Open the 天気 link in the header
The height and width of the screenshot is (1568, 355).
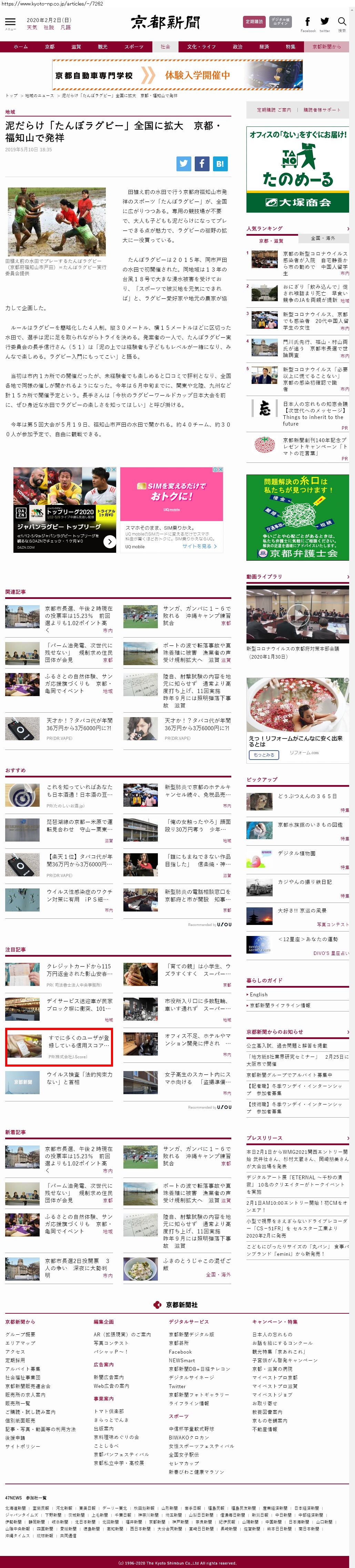(x=32, y=27)
